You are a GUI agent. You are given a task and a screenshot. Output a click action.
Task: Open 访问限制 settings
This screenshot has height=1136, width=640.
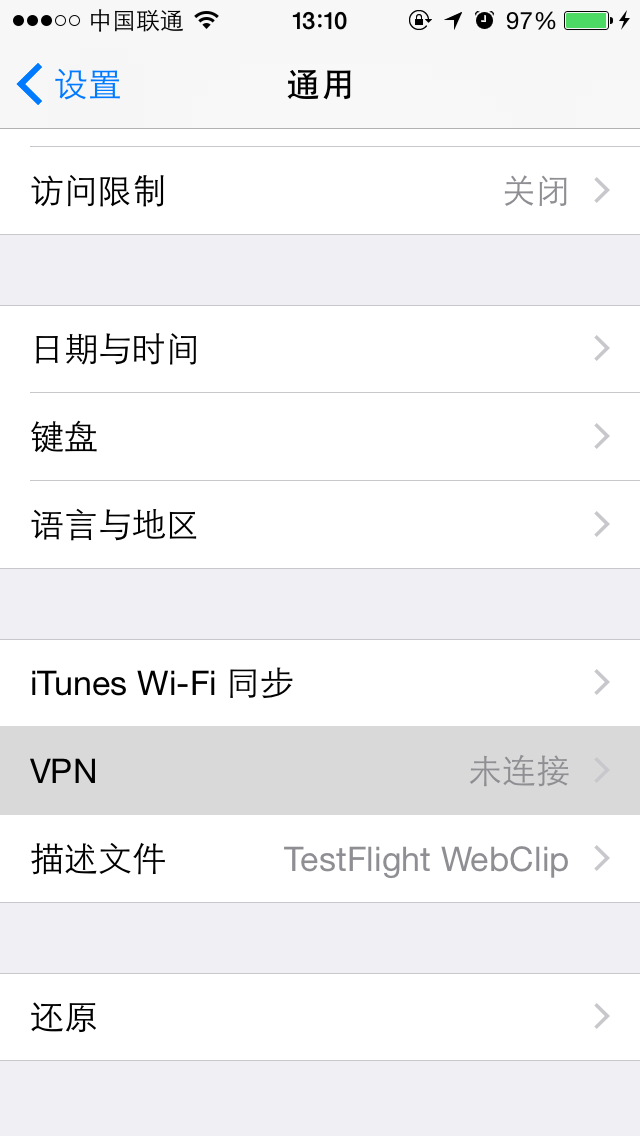tap(320, 191)
